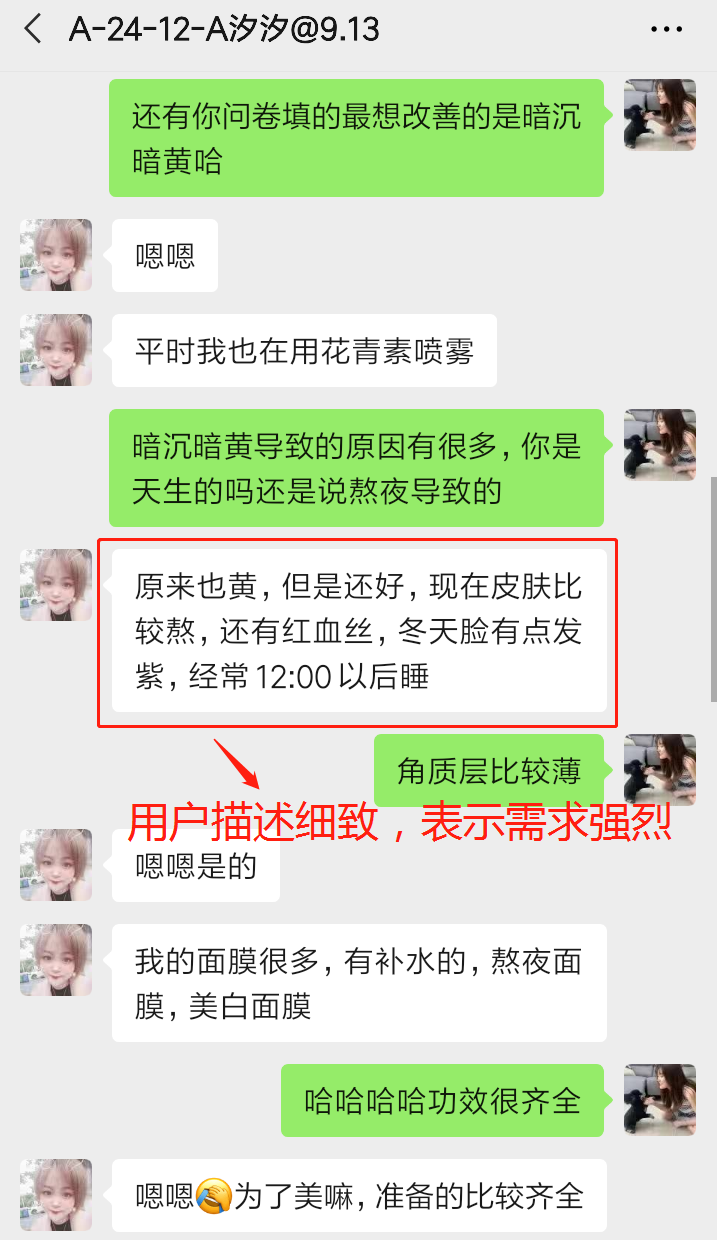The image size is (717, 1240).
Task: Open contact avatar beside '嗯嗯是的' message
Action: (56, 865)
